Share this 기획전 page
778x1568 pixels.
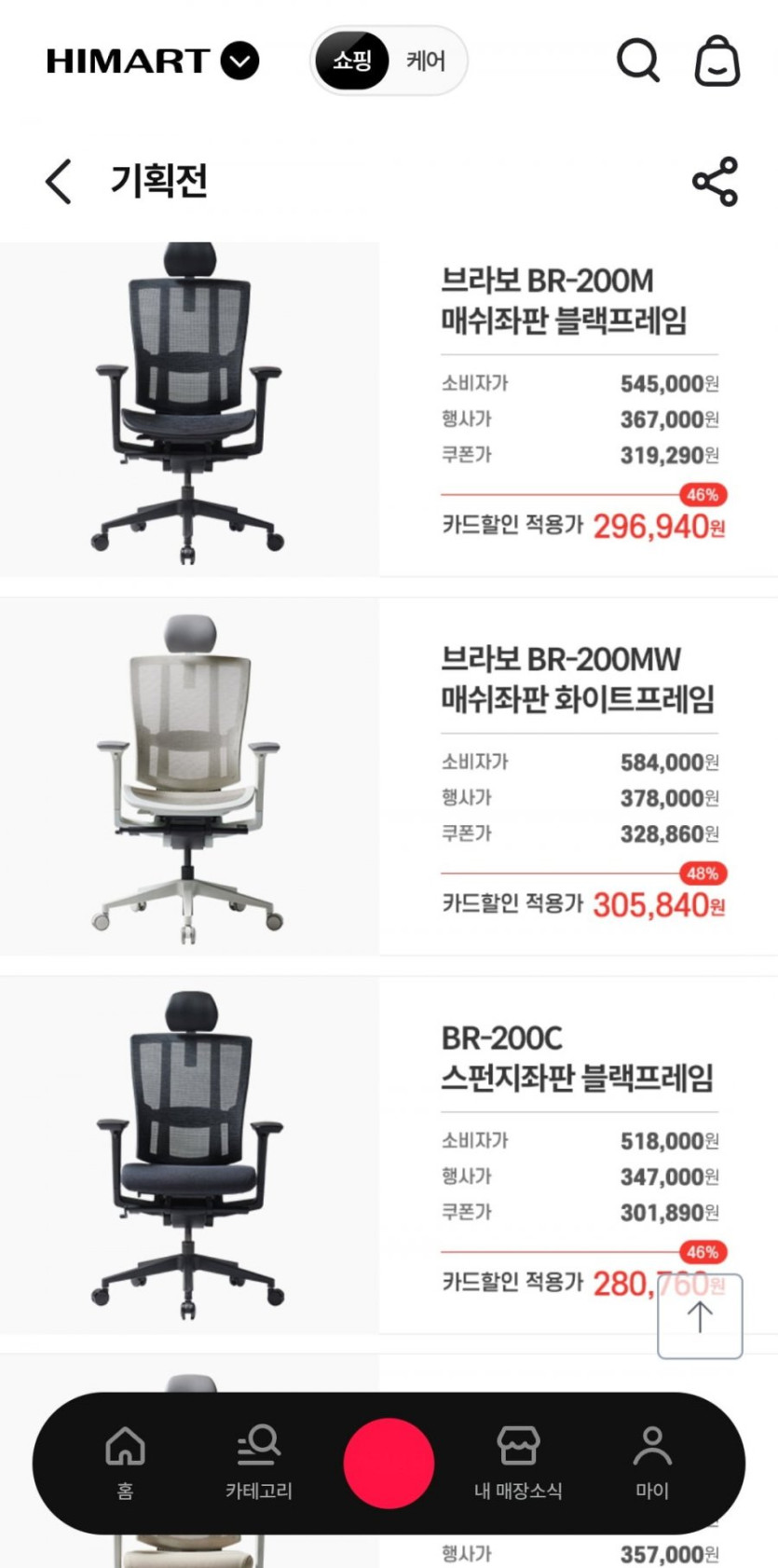(x=715, y=182)
